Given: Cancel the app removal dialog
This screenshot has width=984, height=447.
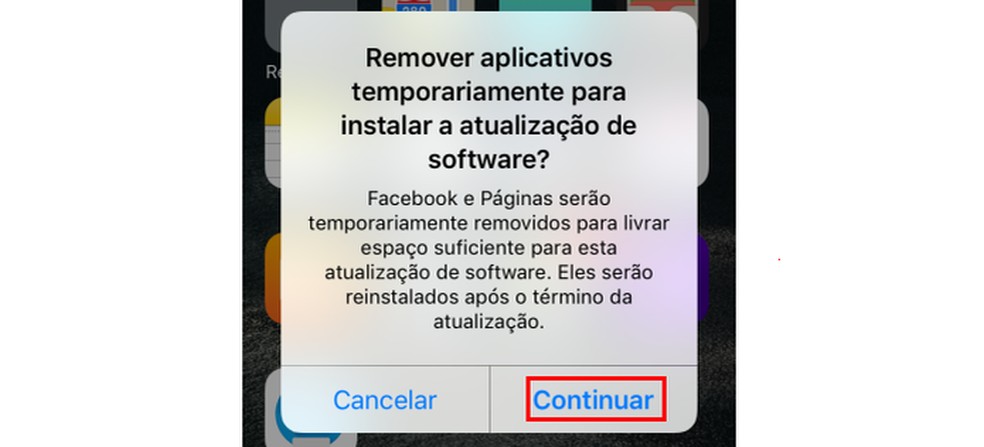Looking at the screenshot, I should (385, 400).
